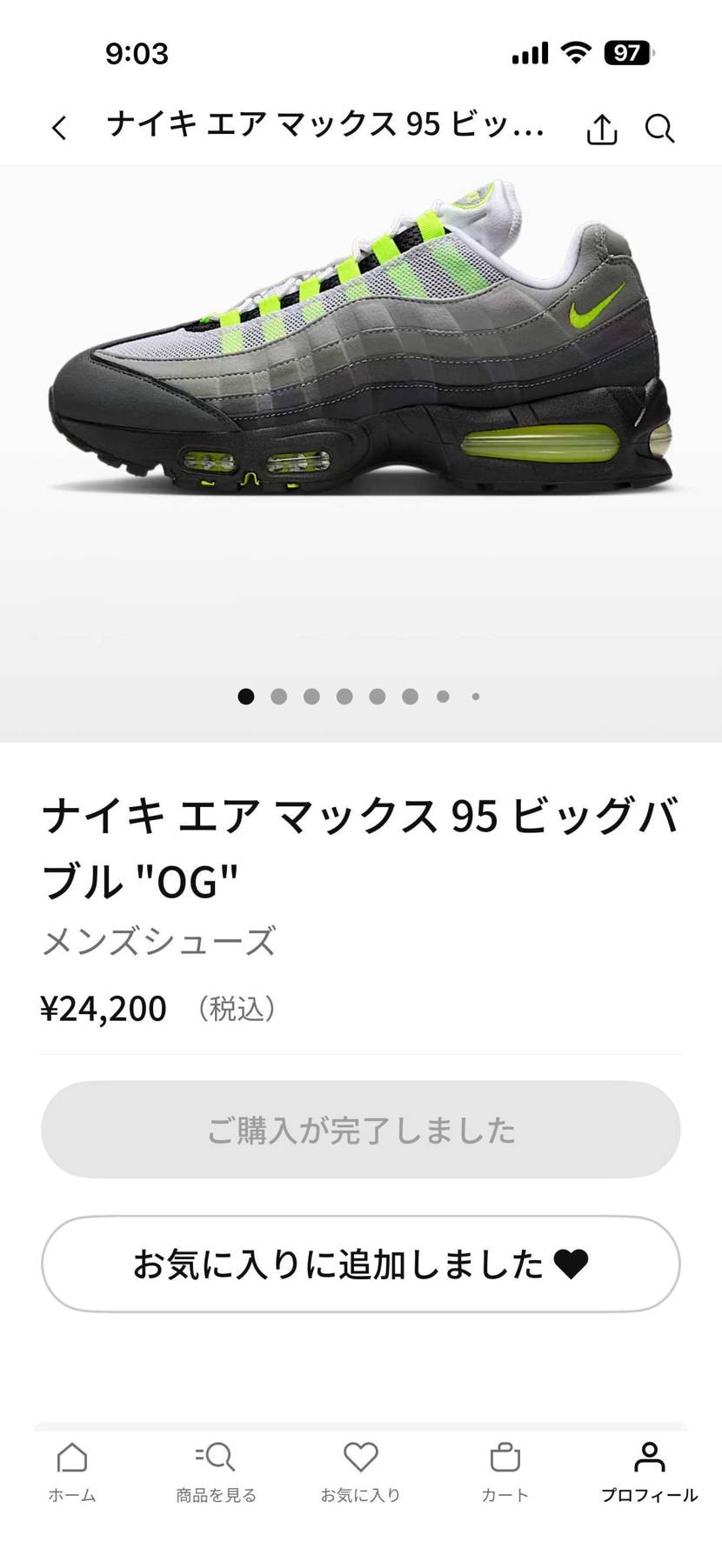
Task: Select the ホーム home icon
Action: (72, 1456)
